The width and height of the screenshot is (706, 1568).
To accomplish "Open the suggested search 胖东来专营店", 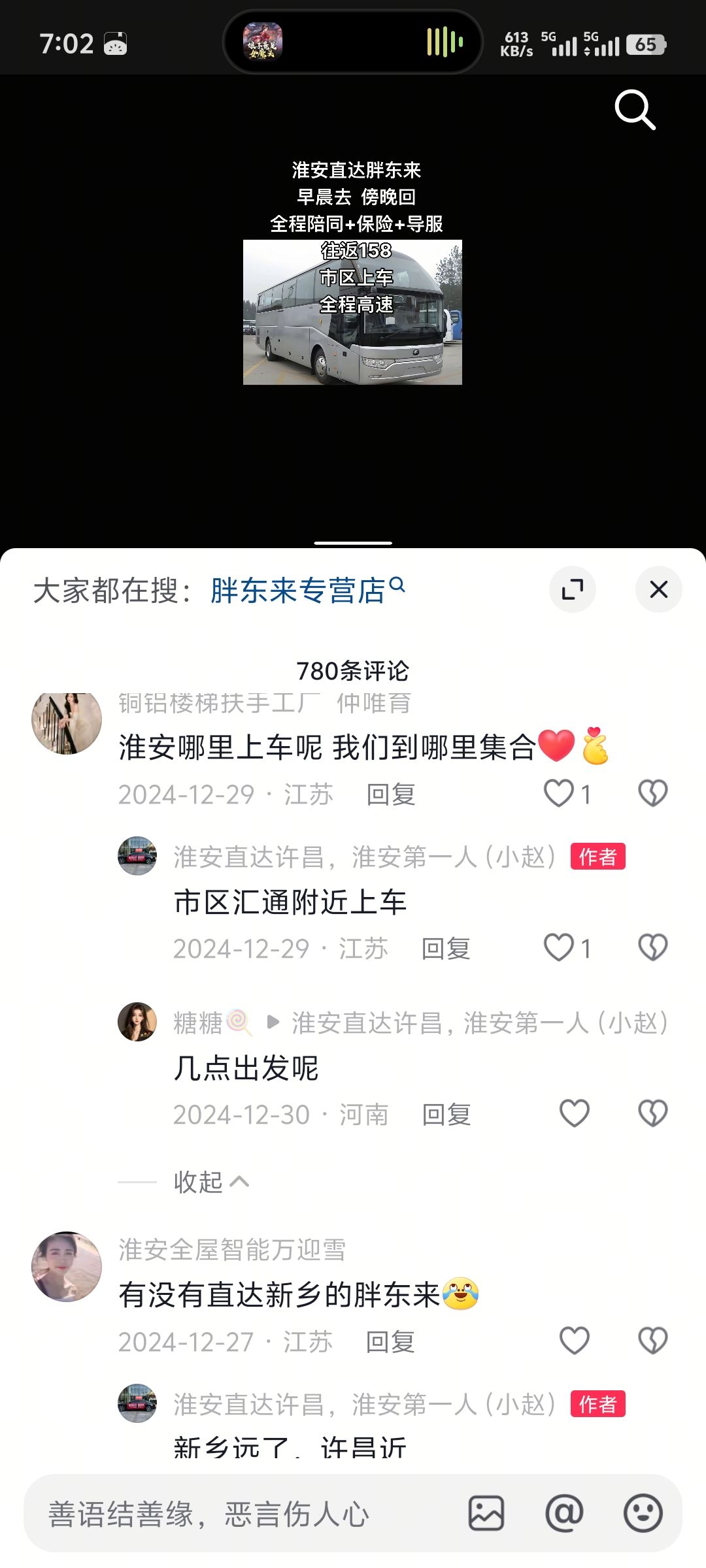I will (307, 591).
